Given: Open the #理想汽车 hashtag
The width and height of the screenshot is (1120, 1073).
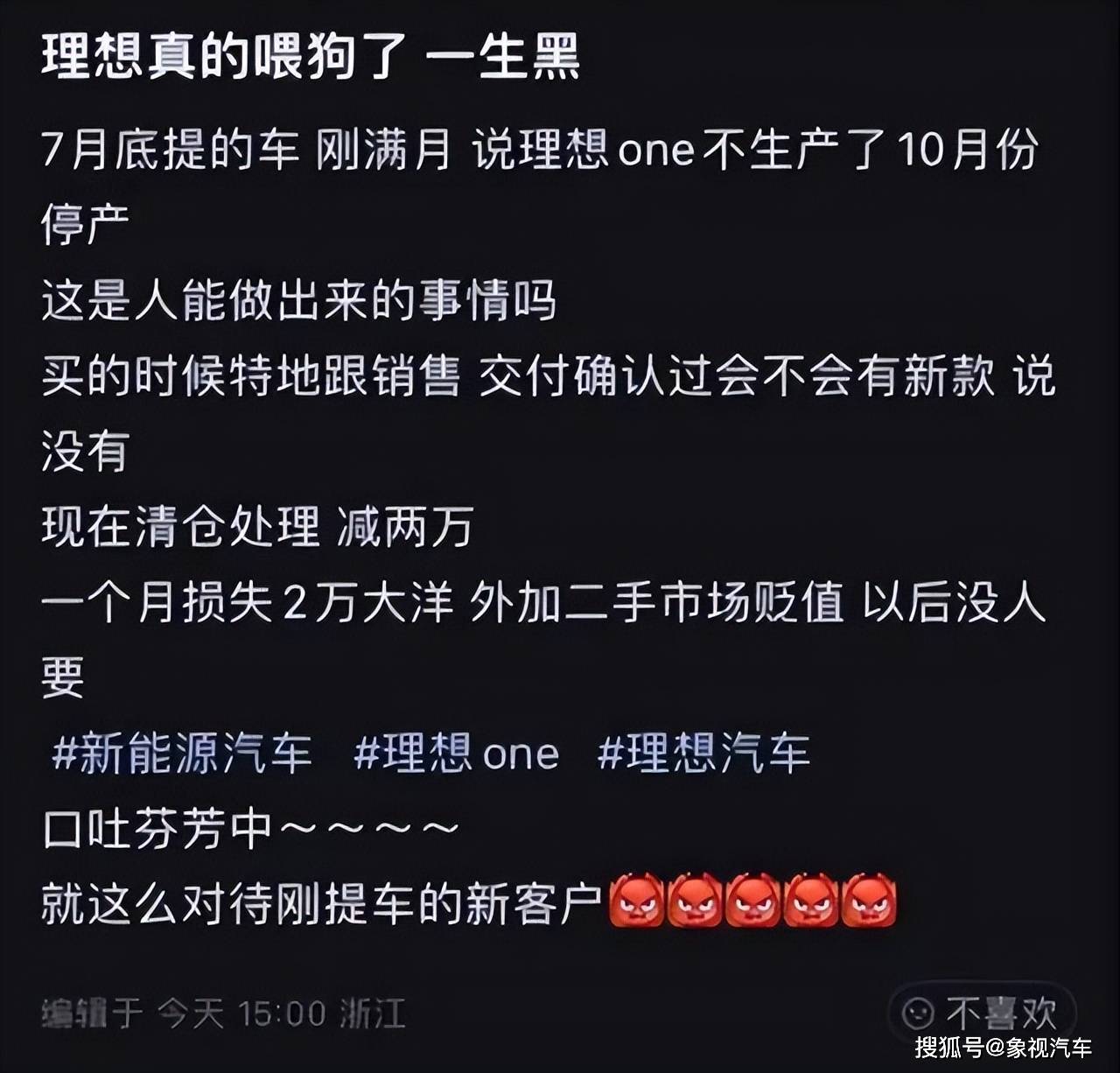Looking at the screenshot, I should [703, 754].
